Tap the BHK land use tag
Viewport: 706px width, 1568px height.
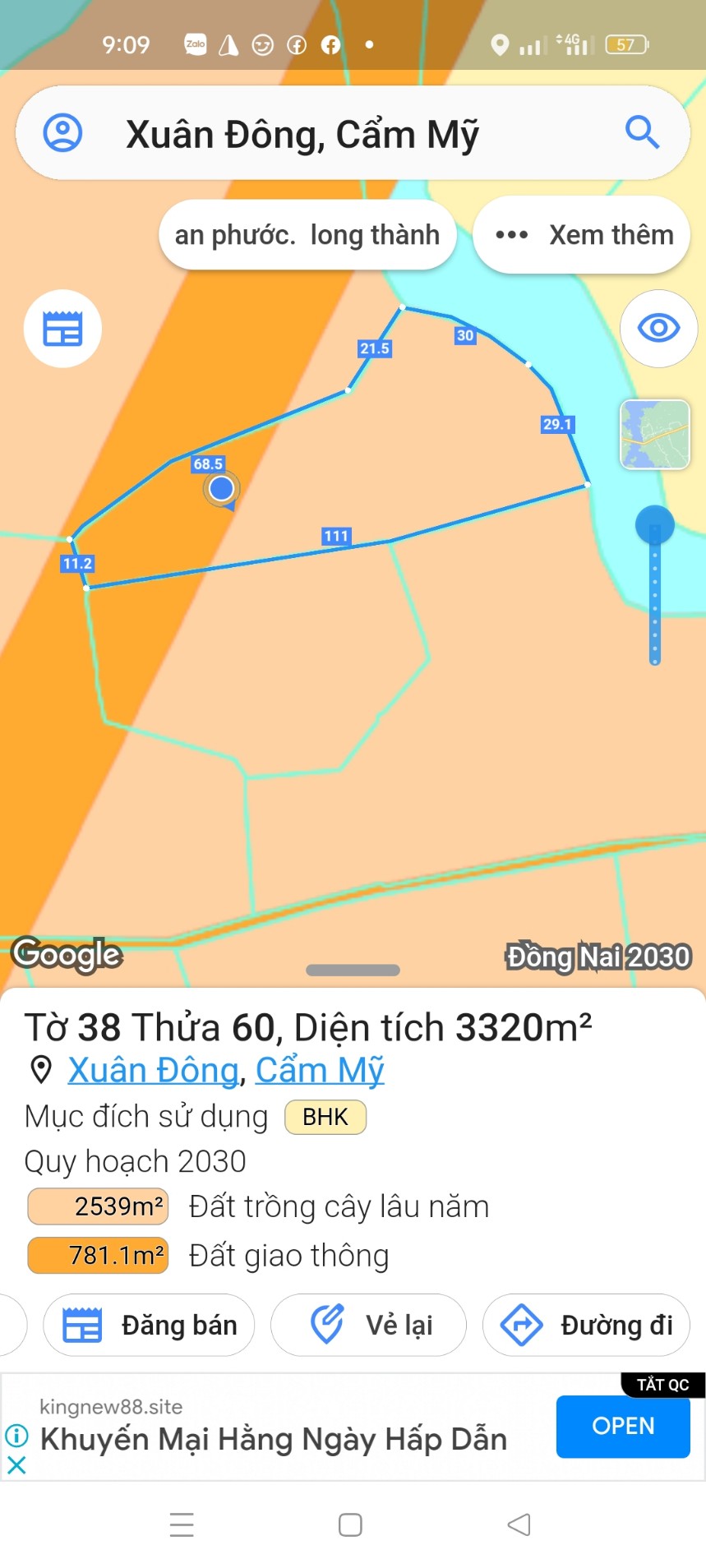pyautogui.click(x=325, y=1117)
